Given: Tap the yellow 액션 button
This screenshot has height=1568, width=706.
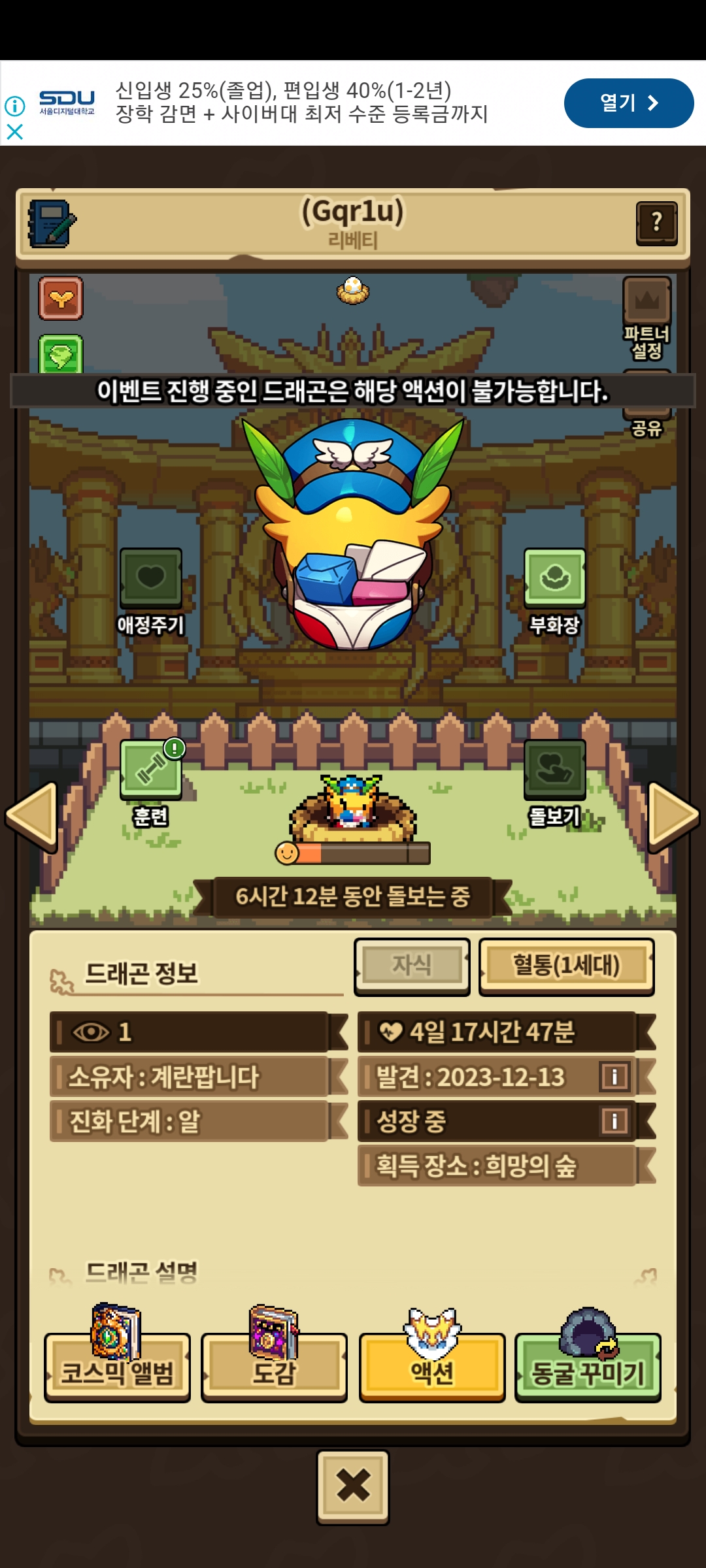Looking at the screenshot, I should pyautogui.click(x=432, y=1368).
